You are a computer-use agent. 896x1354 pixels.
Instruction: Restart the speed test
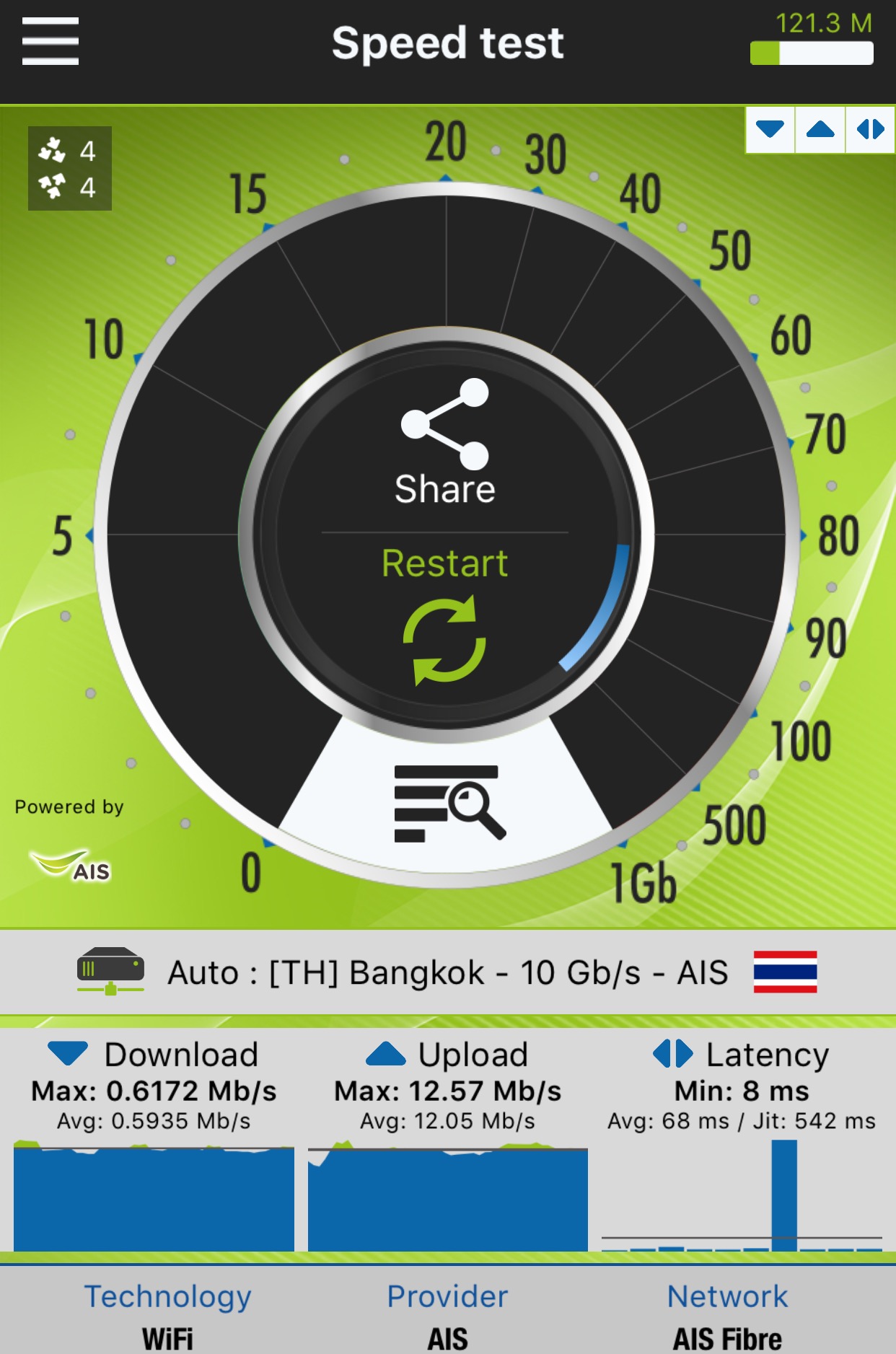[x=445, y=615]
